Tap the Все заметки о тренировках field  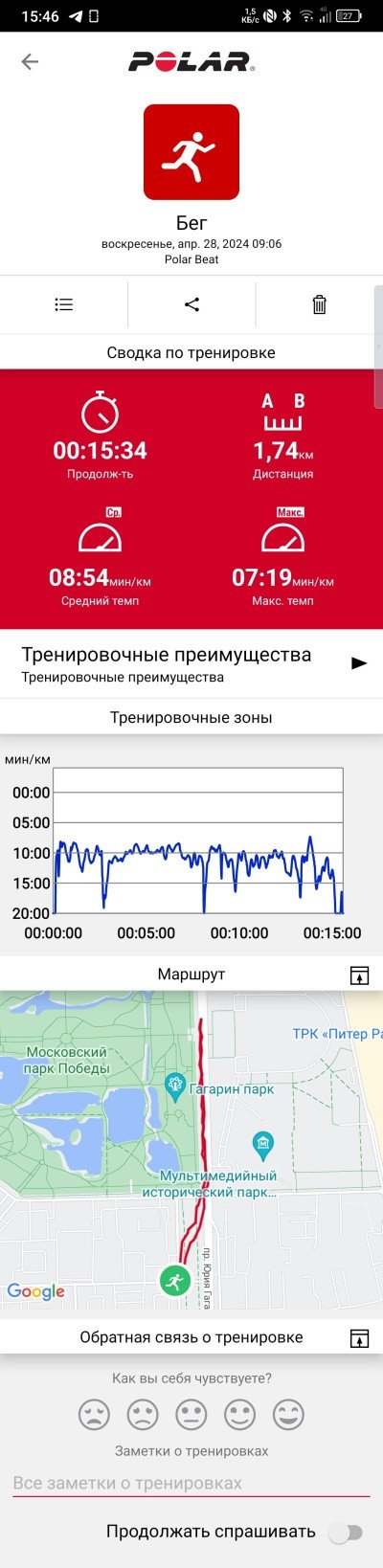tap(191, 1483)
